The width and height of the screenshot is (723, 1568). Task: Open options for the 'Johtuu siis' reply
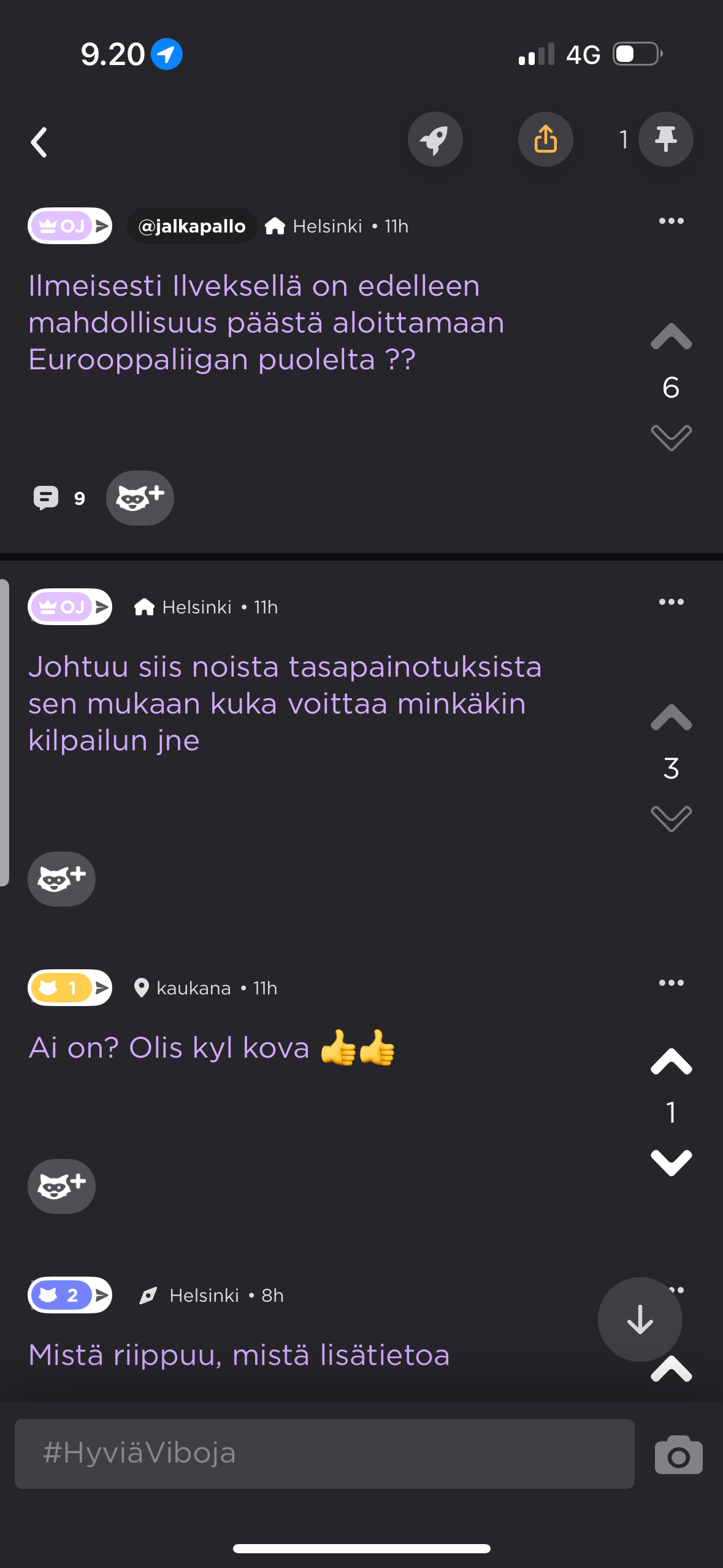pyautogui.click(x=671, y=602)
